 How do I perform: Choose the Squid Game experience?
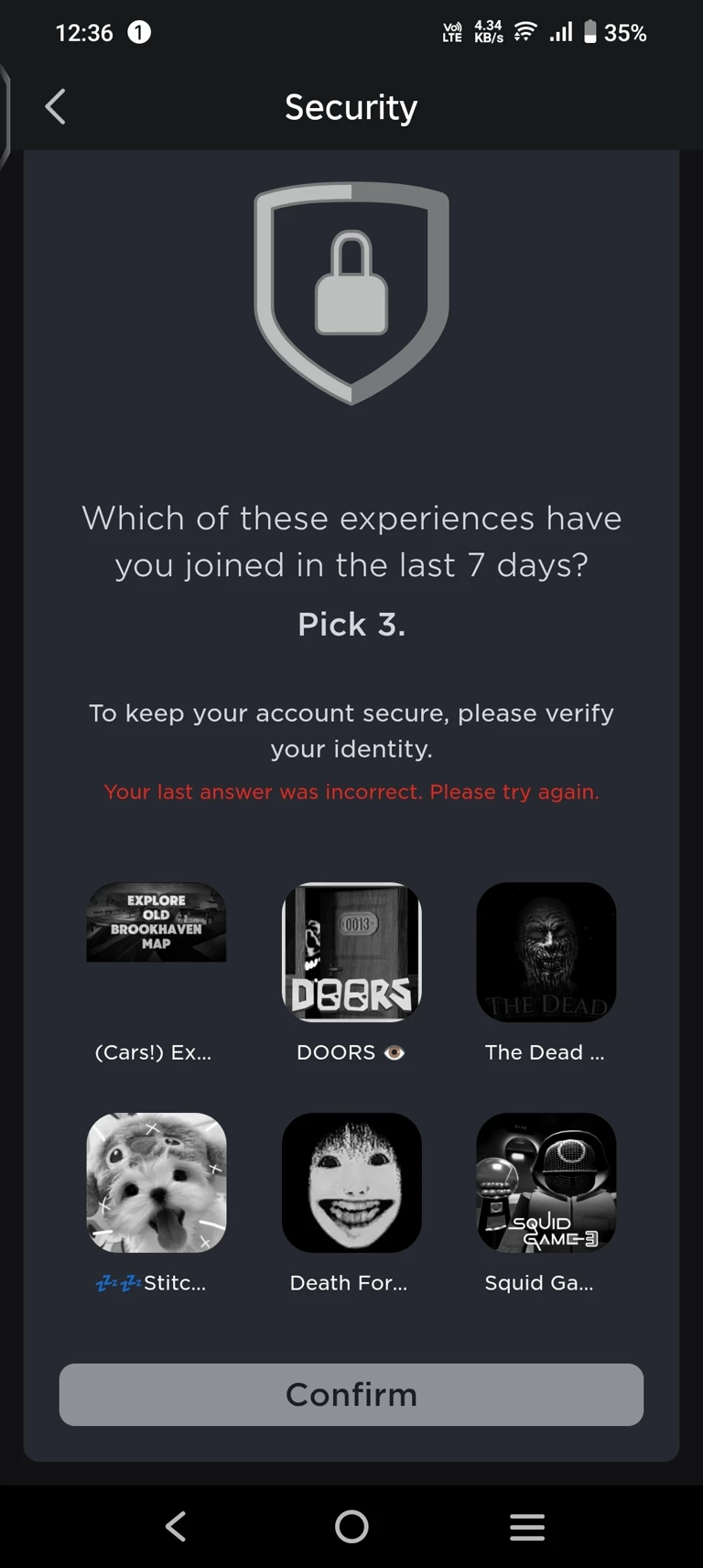[x=546, y=1182]
